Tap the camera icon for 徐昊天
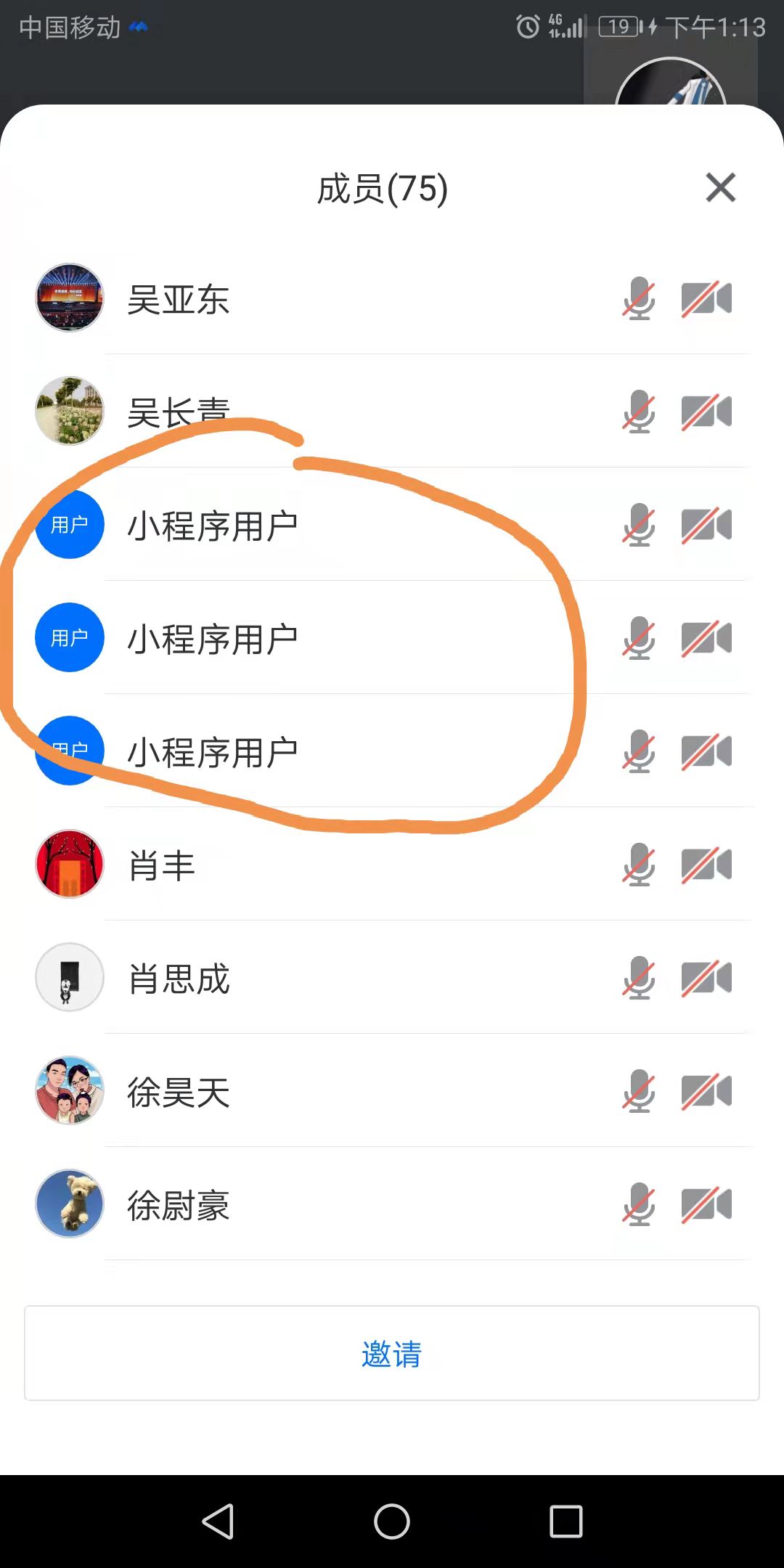The image size is (784, 1568). (x=706, y=1091)
